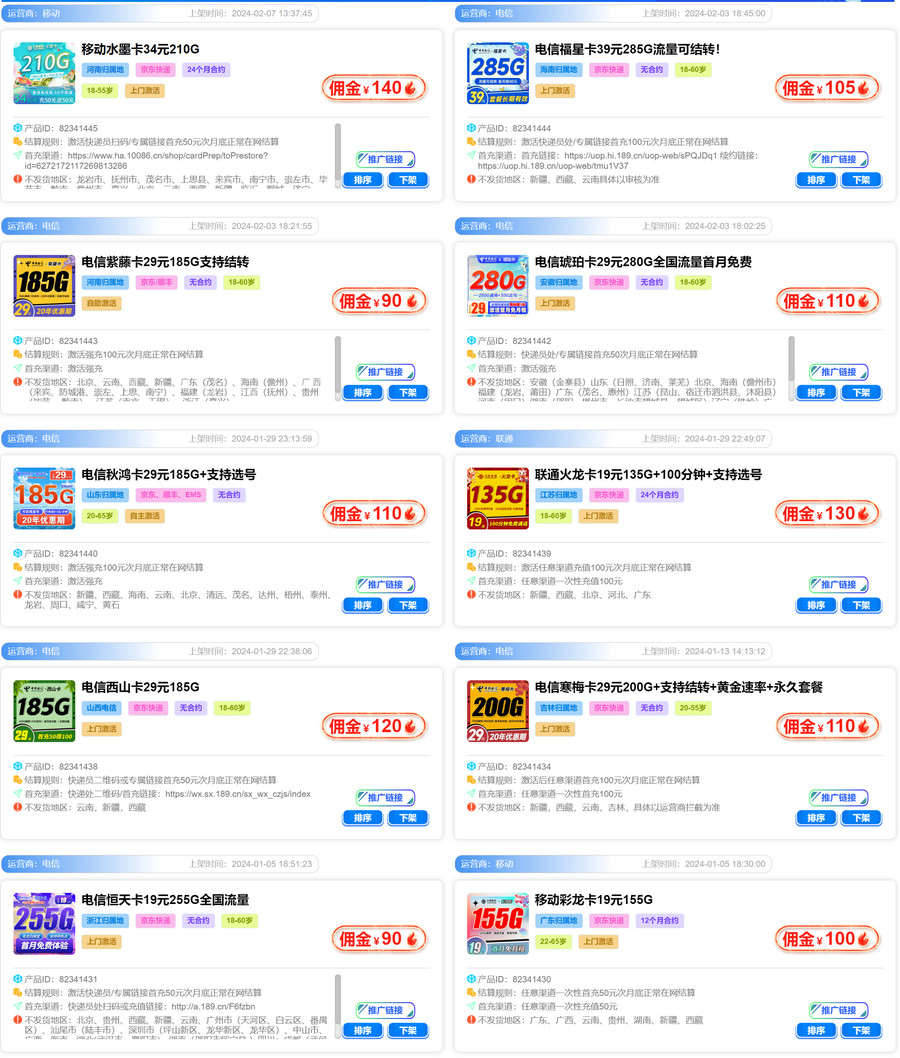900x1058 pixels.
Task: Tap 排序 for 电信西山卡29元185G
Action: 362,818
